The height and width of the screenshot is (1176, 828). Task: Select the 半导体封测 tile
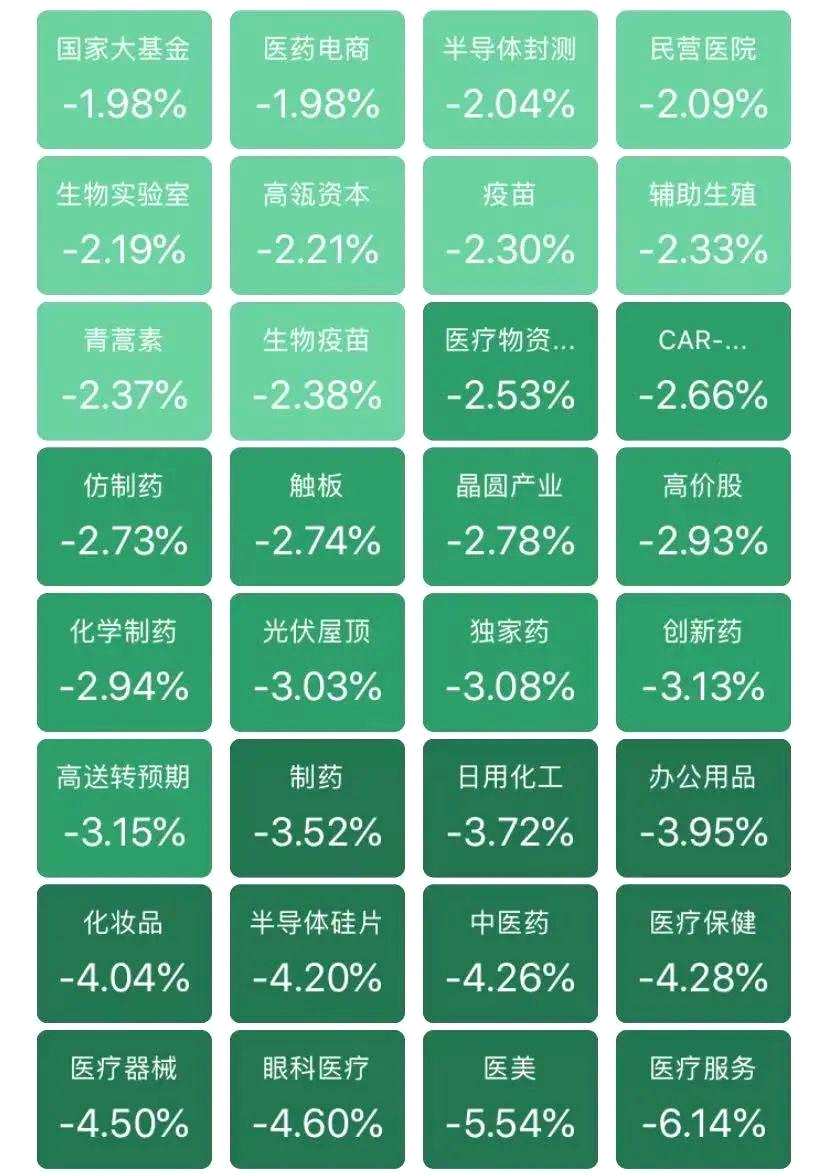click(510, 79)
